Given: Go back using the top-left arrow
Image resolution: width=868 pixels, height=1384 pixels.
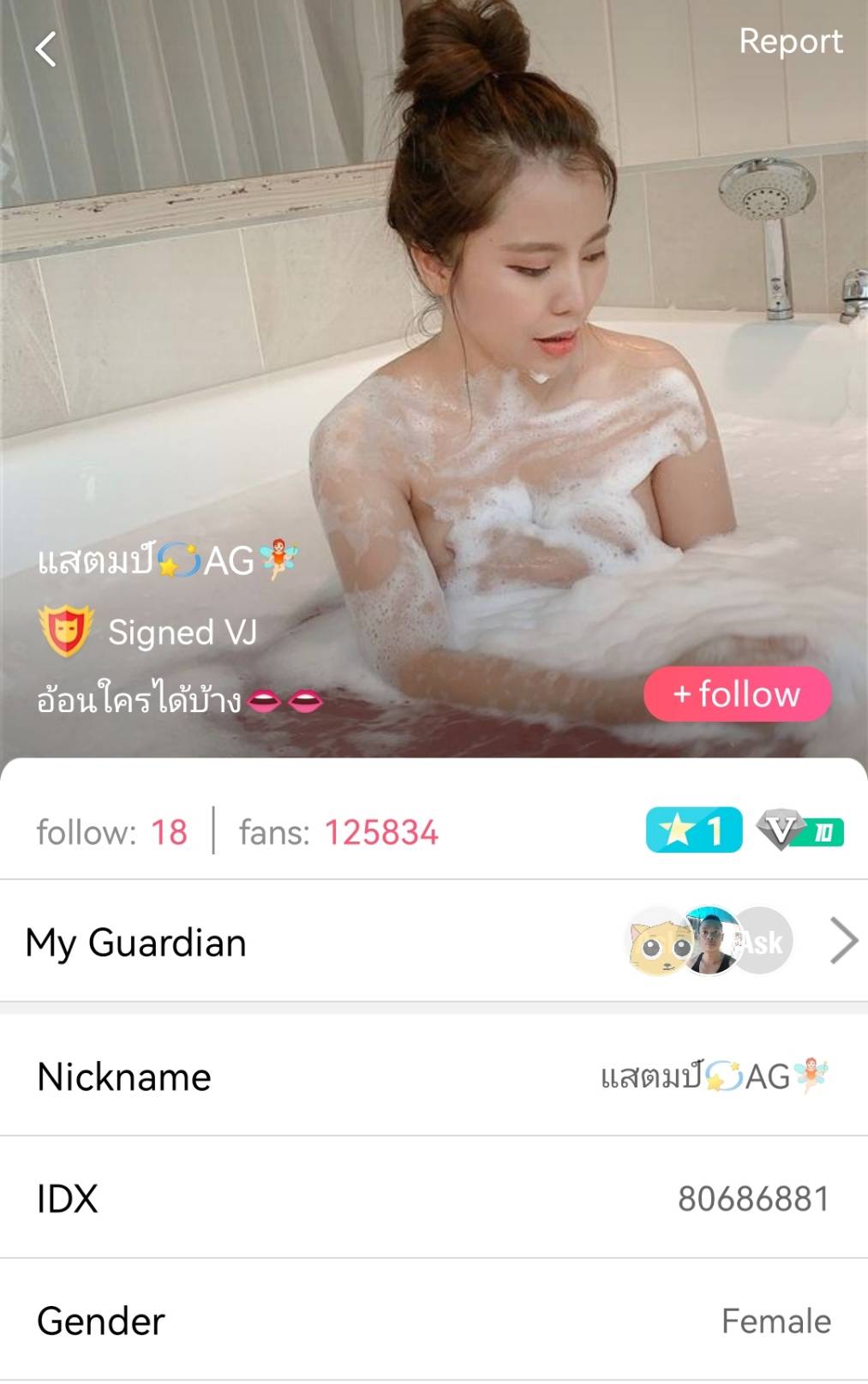Looking at the screenshot, I should tap(46, 49).
